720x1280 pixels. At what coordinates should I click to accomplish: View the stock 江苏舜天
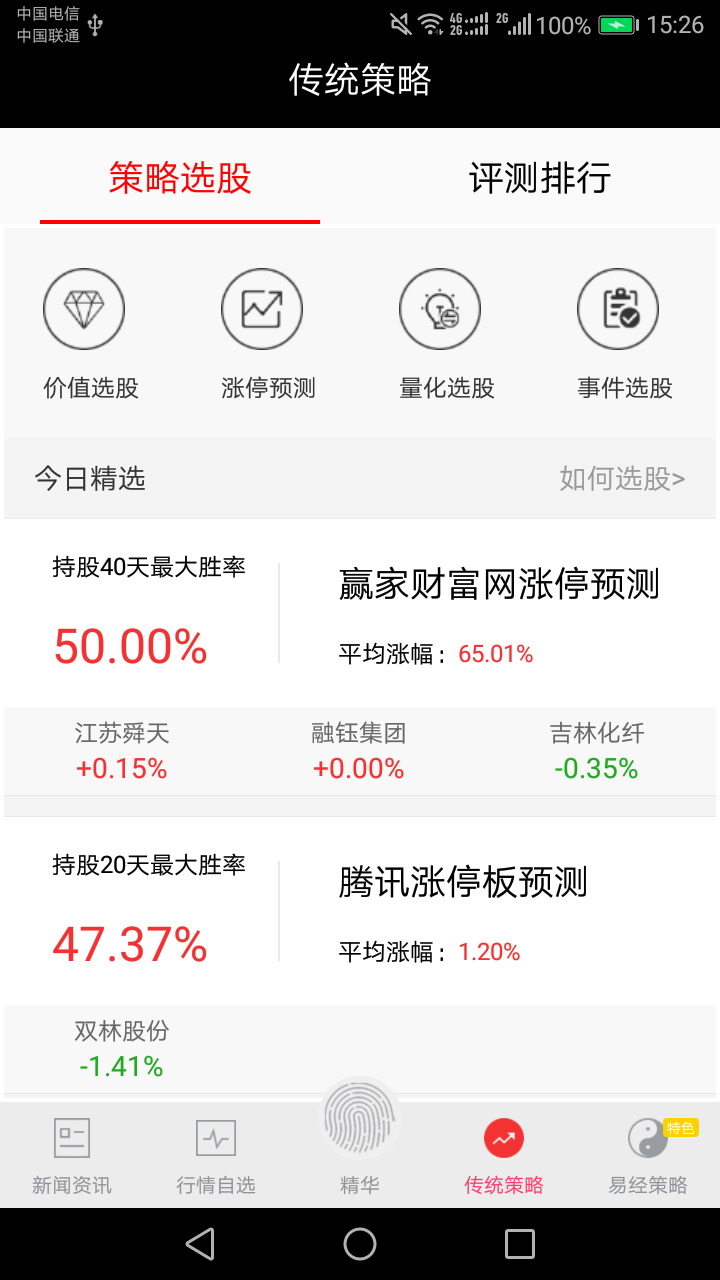tap(122, 751)
